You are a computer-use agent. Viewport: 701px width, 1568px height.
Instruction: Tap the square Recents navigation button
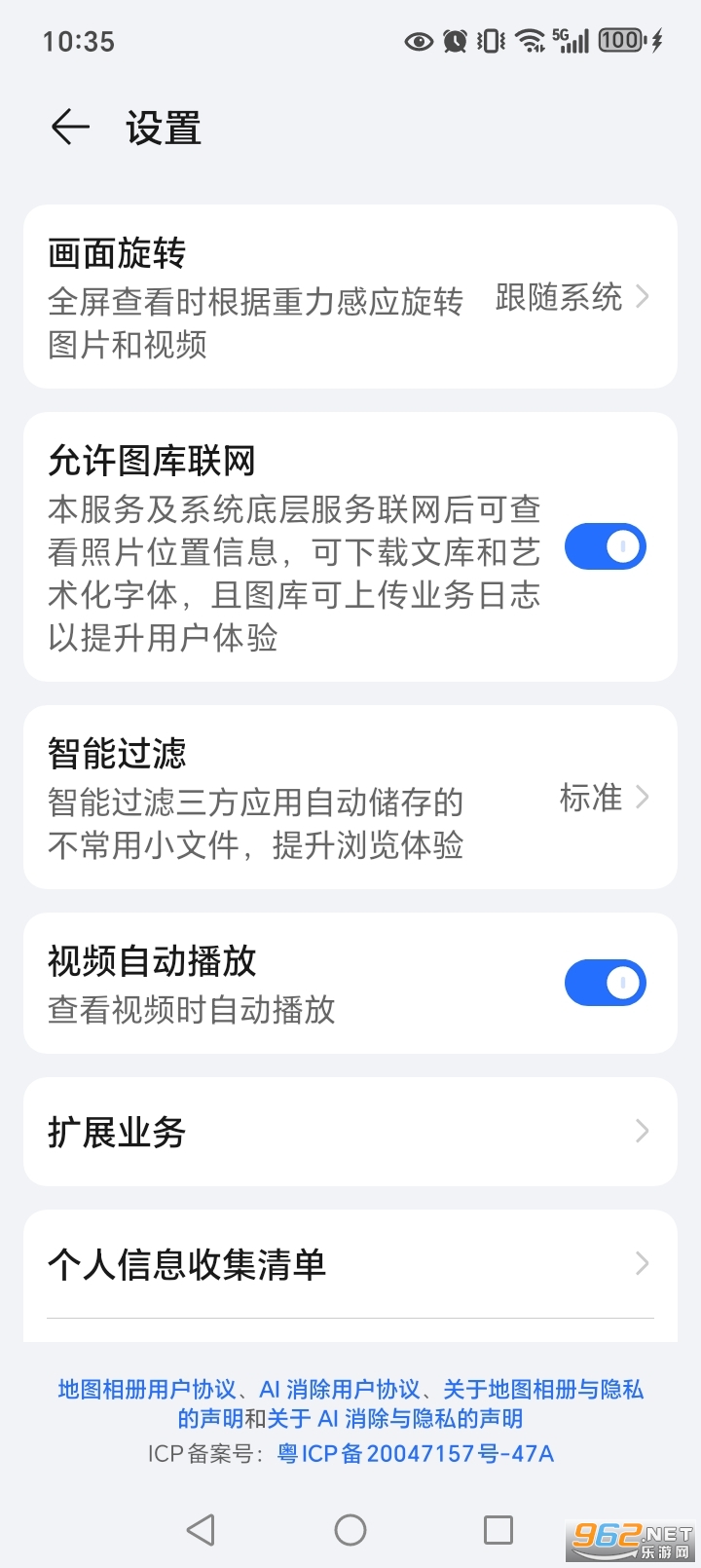498,1530
